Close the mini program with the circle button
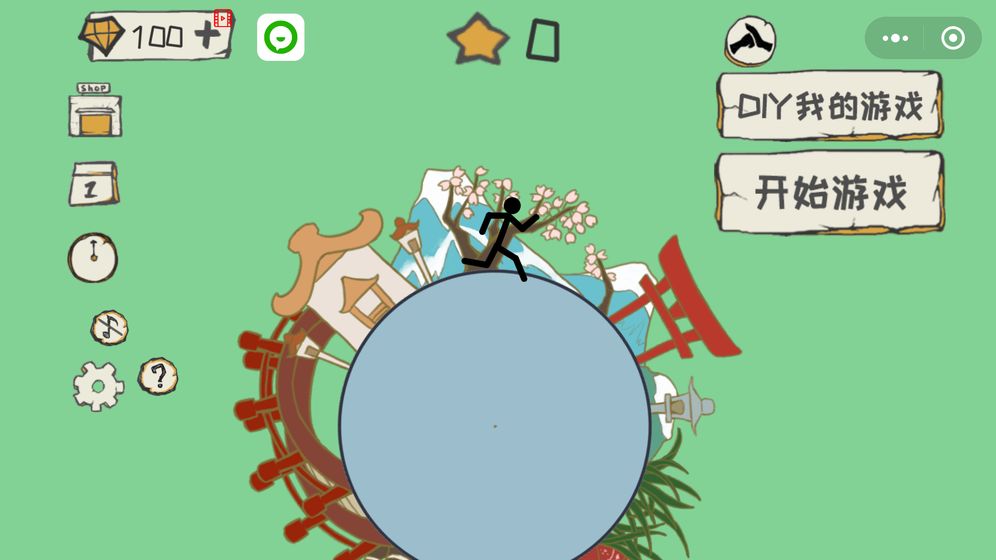Screen dimensions: 996x560 pos(953,38)
